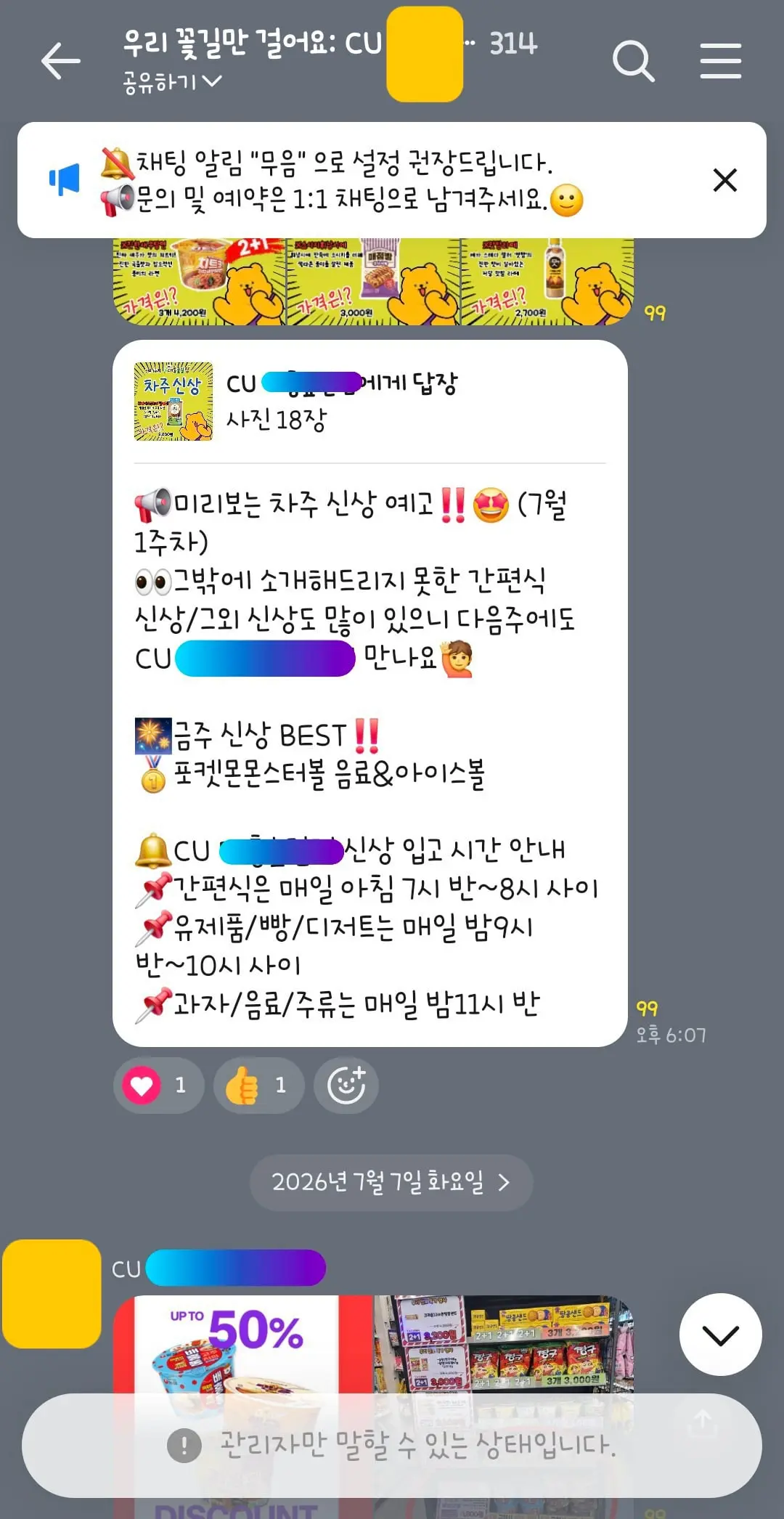The width and height of the screenshot is (784, 1519).
Task: Tap the thumbs-up reaction with count 1
Action: (258, 1086)
